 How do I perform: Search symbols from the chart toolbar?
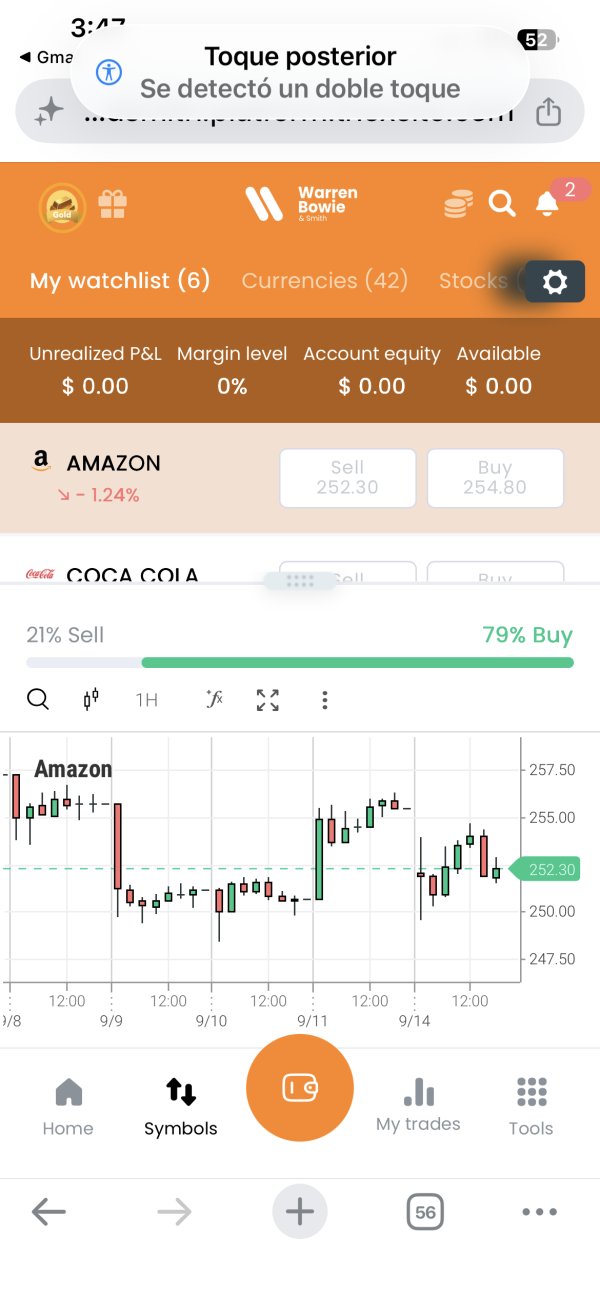click(38, 699)
